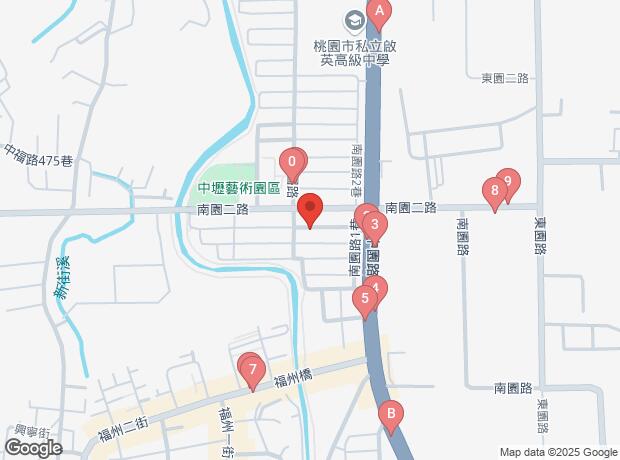Open the marker numbered 5
Viewport: 620px width, 460px height.
(366, 298)
